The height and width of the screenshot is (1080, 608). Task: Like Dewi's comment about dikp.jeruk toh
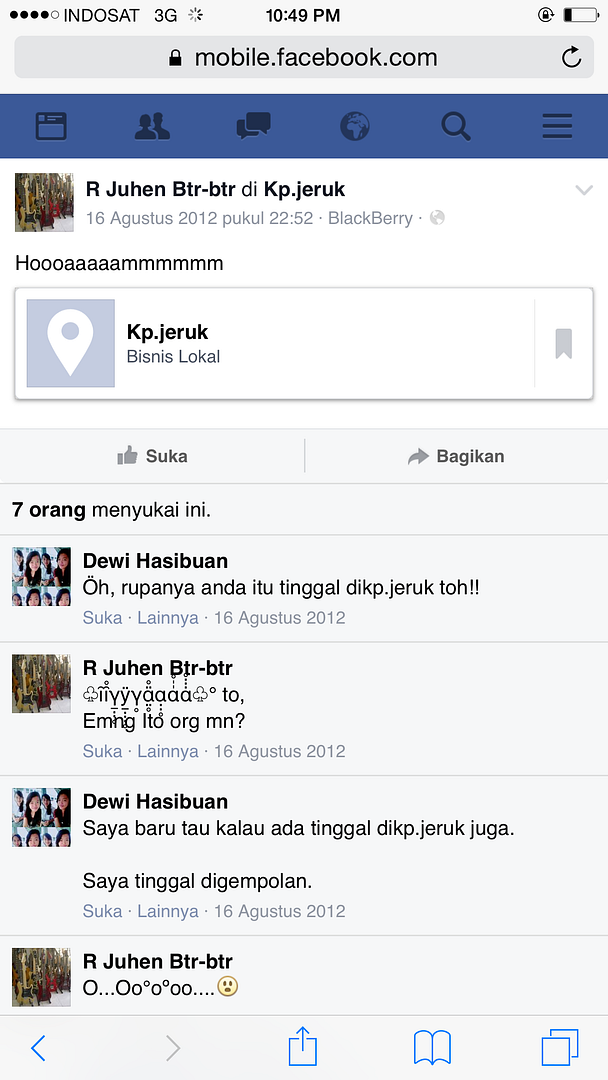(x=102, y=618)
